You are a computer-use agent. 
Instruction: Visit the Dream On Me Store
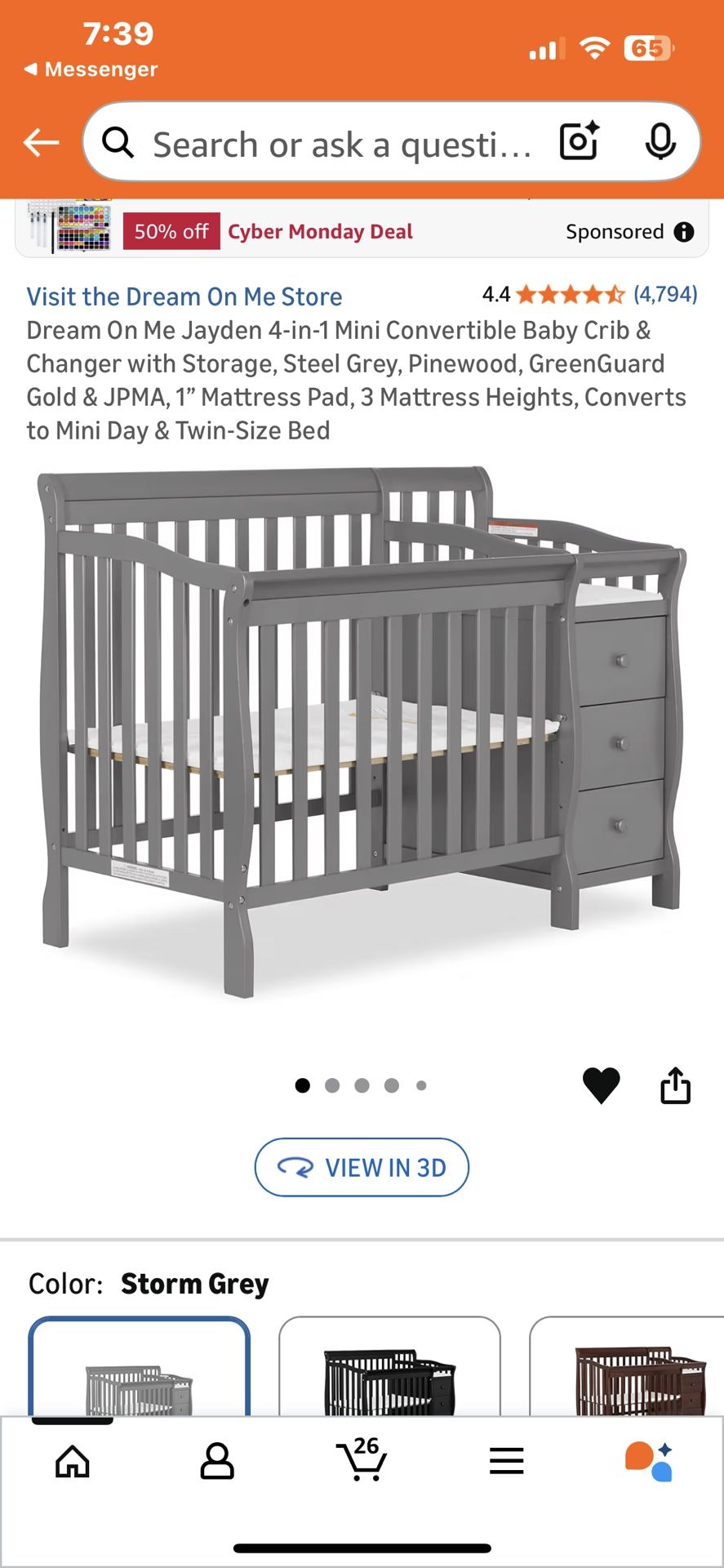(184, 296)
